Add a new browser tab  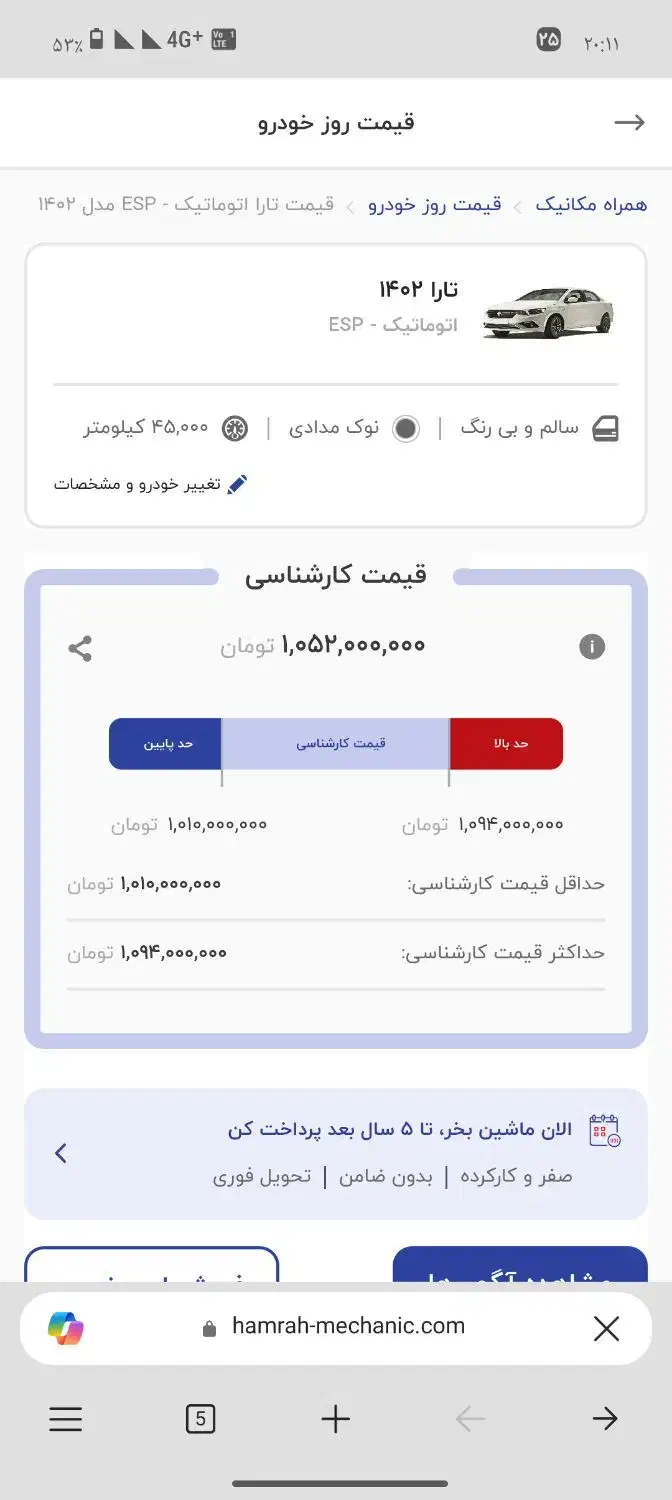336,1418
